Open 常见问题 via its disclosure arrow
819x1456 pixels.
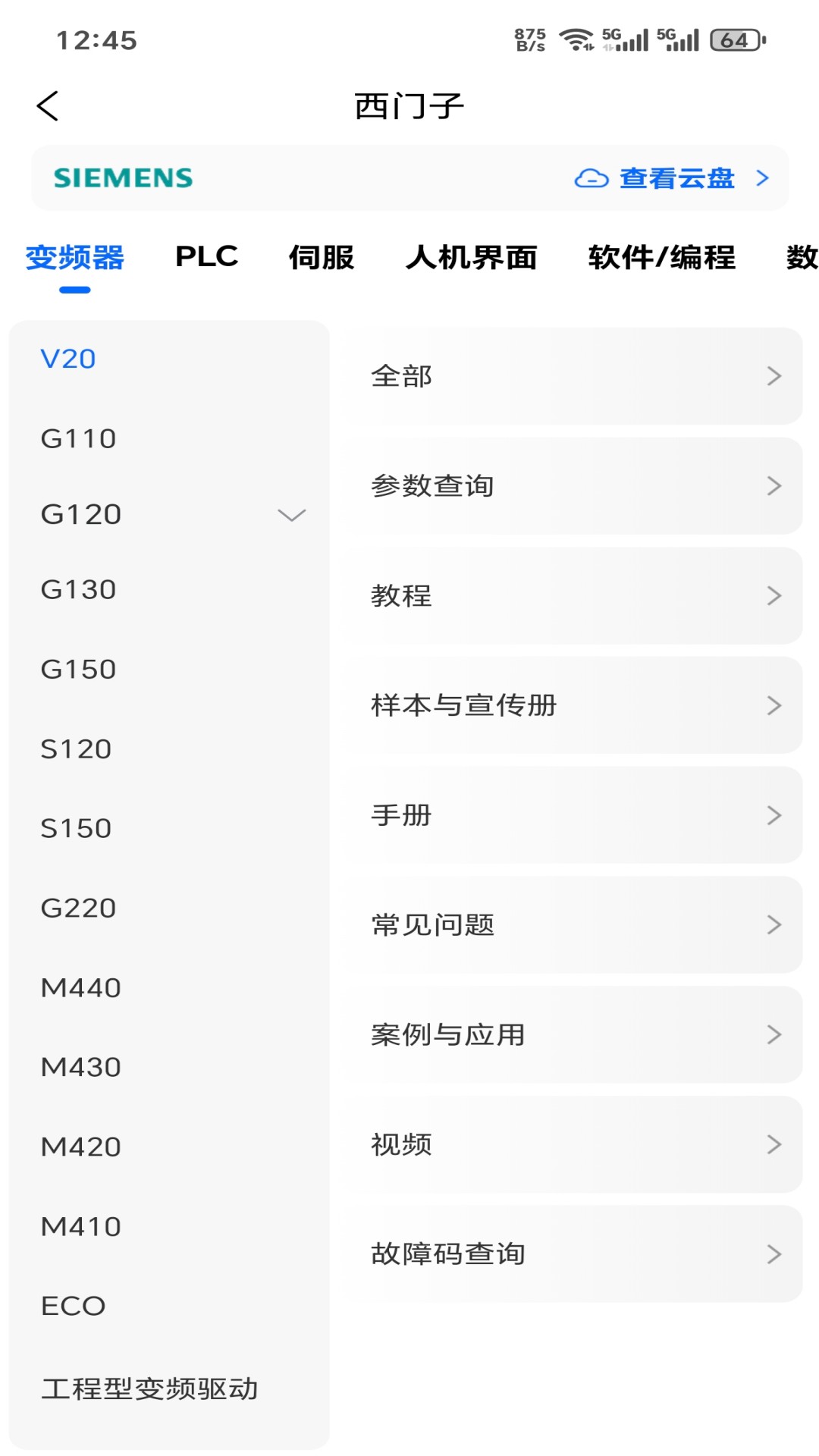pos(773,924)
